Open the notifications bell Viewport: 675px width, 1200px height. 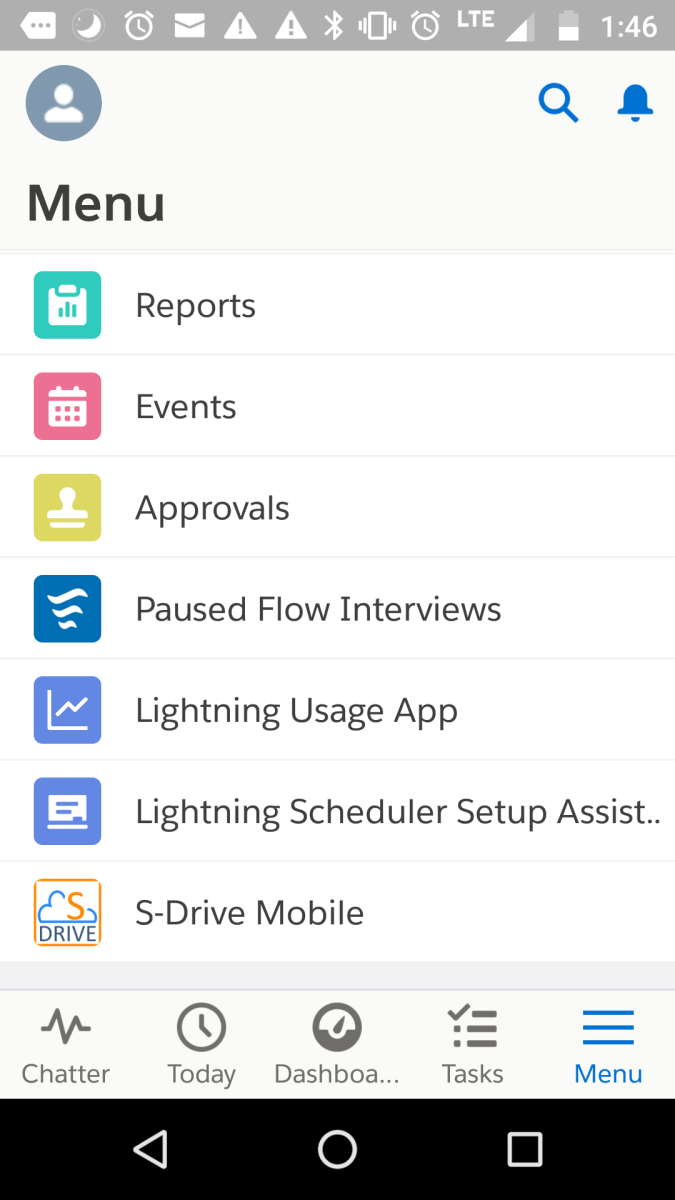pyautogui.click(x=635, y=103)
